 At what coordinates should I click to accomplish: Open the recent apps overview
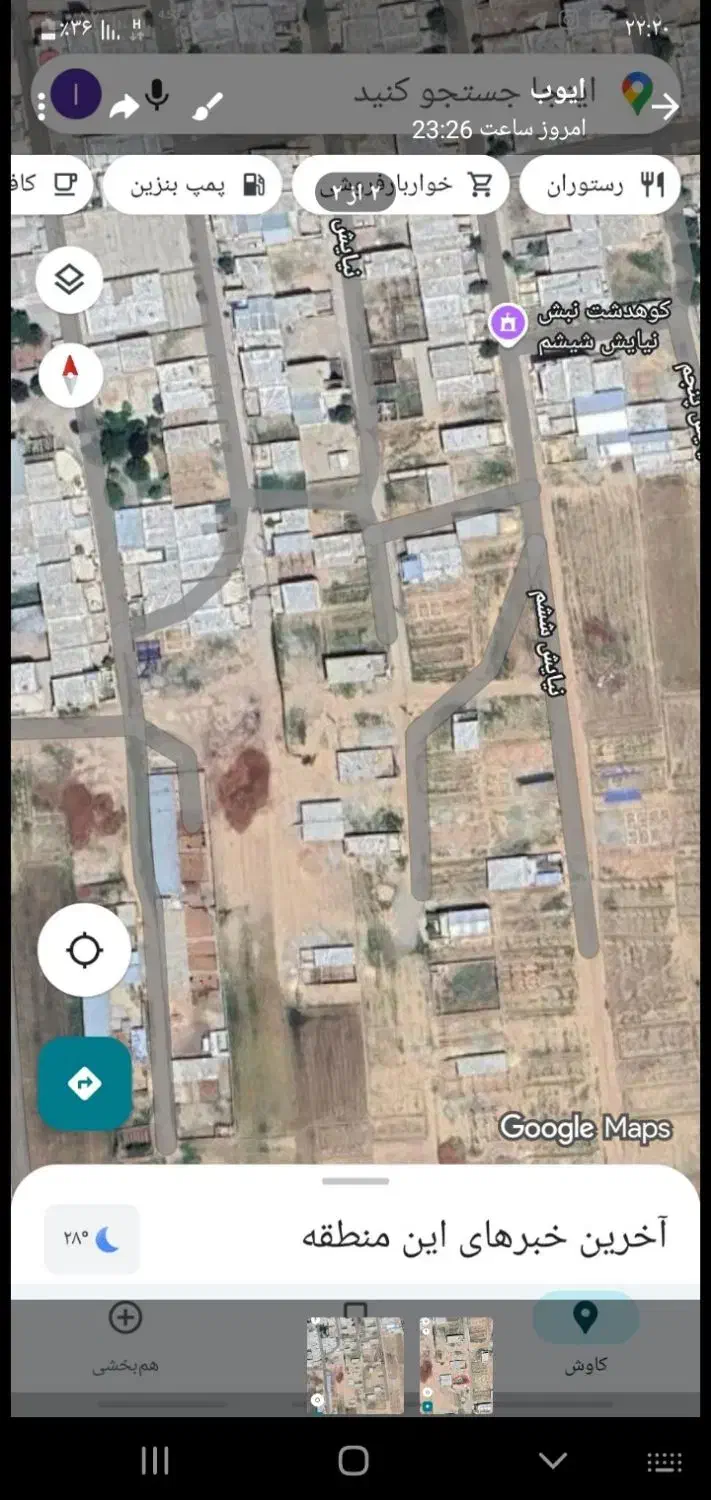pyautogui.click(x=154, y=1461)
